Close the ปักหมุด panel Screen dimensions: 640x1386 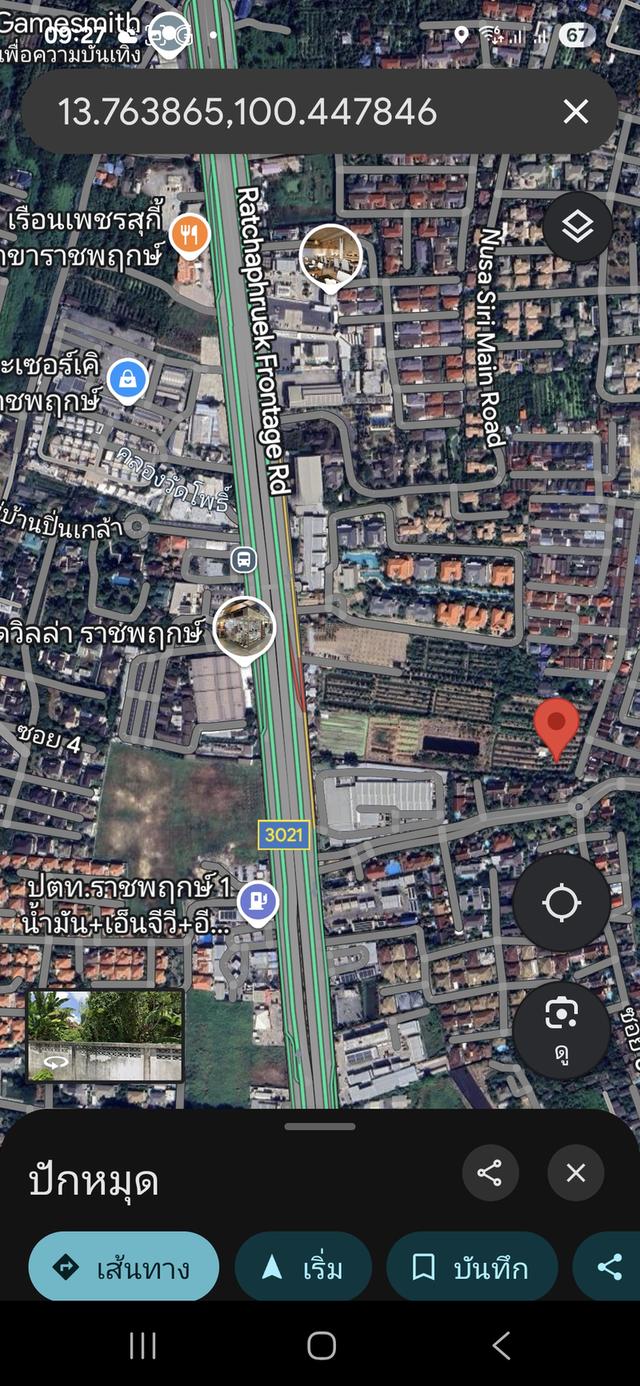[575, 1172]
